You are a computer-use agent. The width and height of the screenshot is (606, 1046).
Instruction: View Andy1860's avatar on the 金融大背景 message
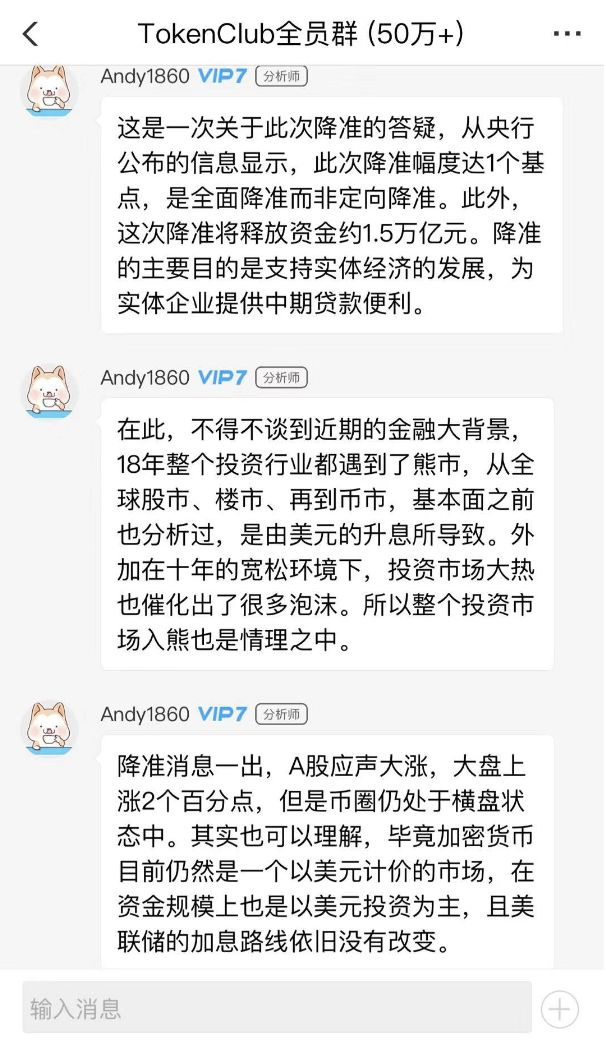[x=49, y=391]
